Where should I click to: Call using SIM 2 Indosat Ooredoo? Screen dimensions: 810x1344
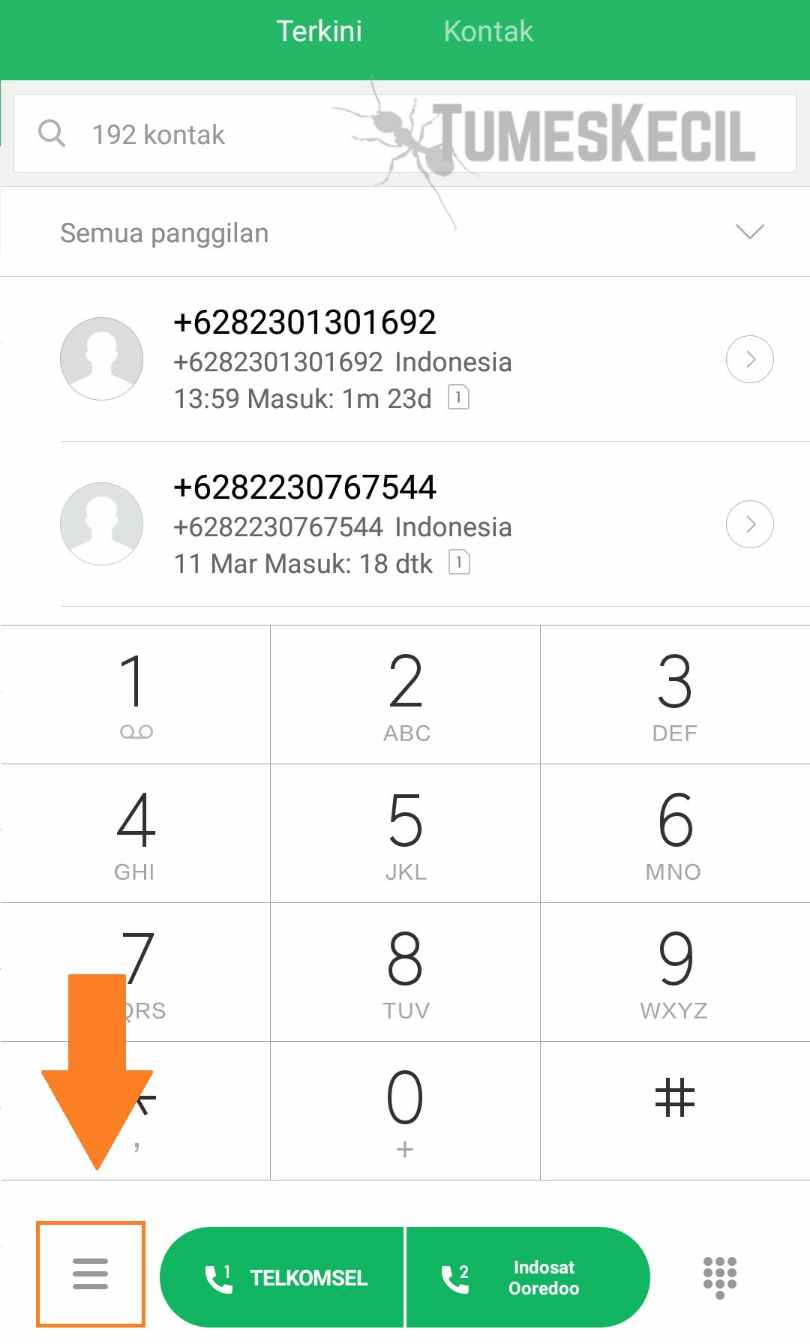[x=527, y=1277]
